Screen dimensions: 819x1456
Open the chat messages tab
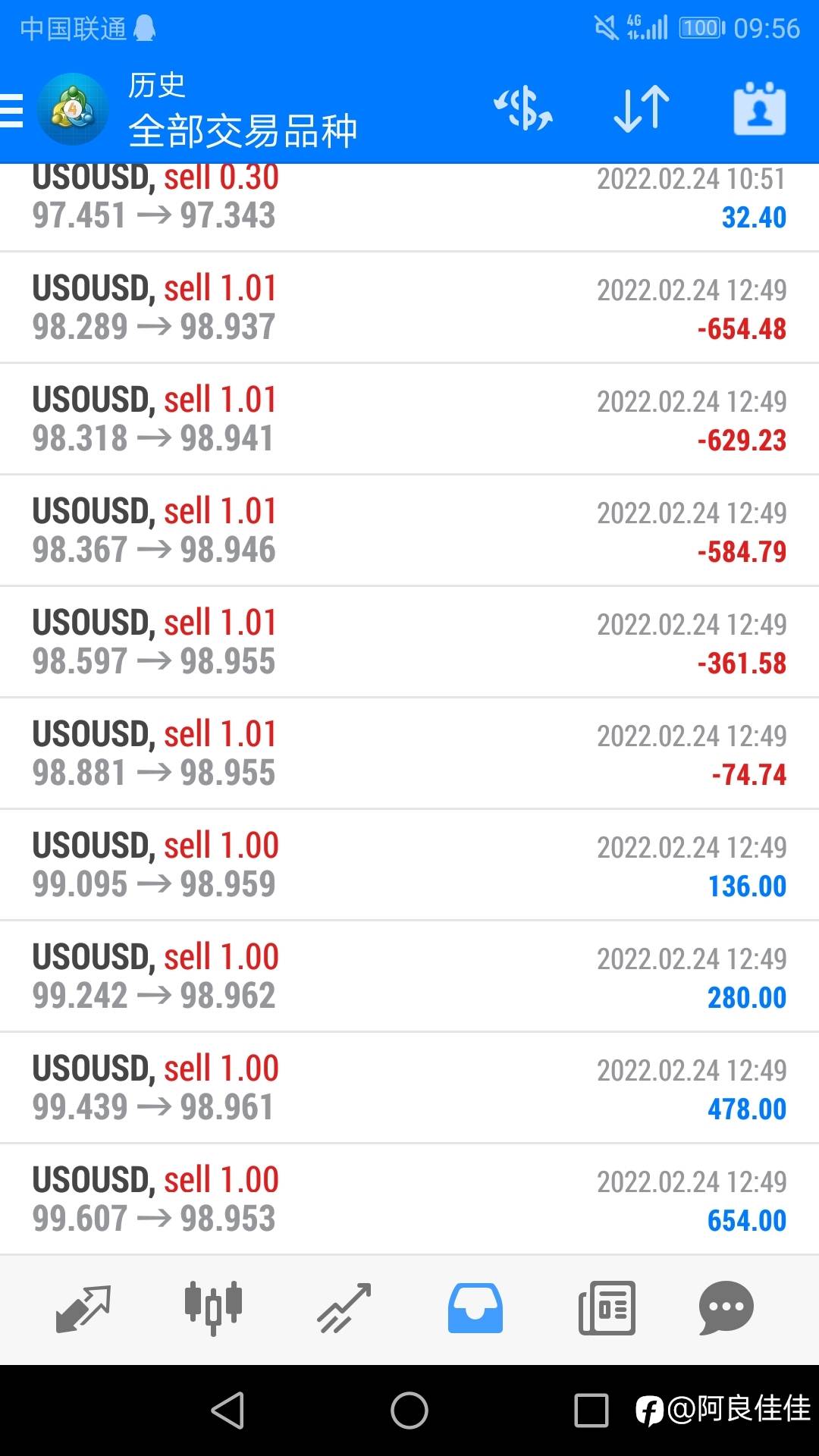tap(726, 1308)
